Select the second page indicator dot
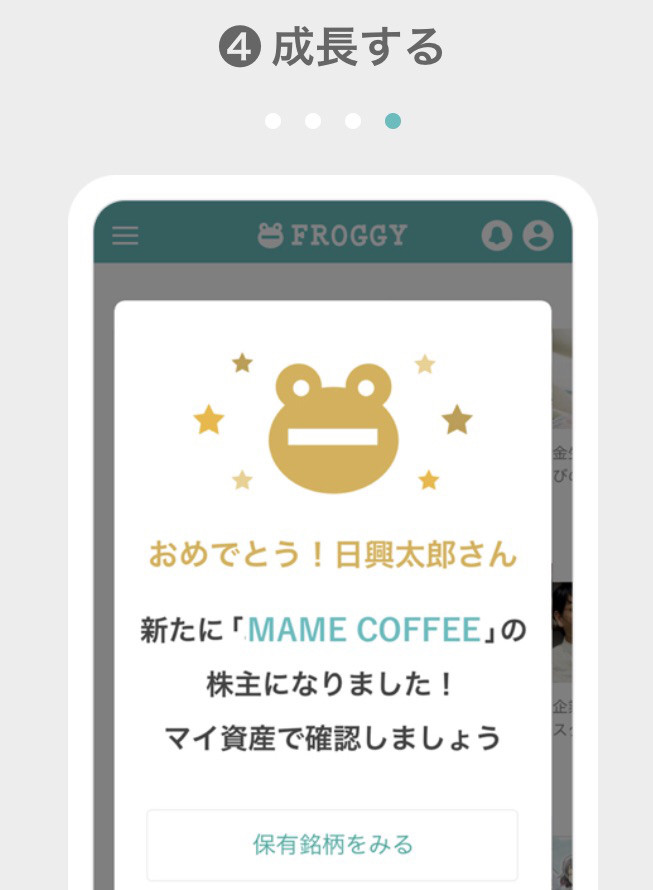 click(x=313, y=121)
